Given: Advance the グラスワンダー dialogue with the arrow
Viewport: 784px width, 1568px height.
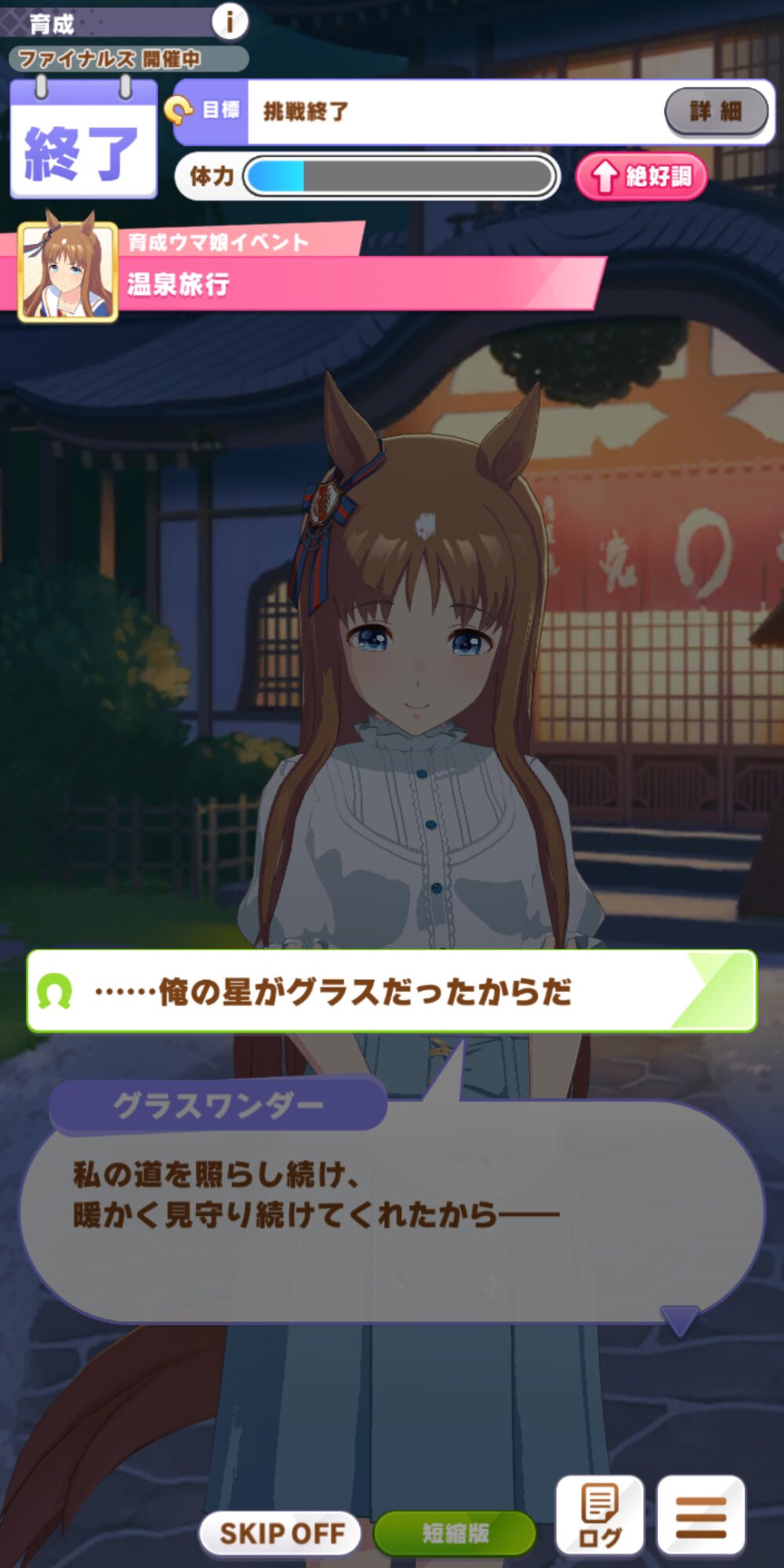Looking at the screenshot, I should tap(679, 1319).
